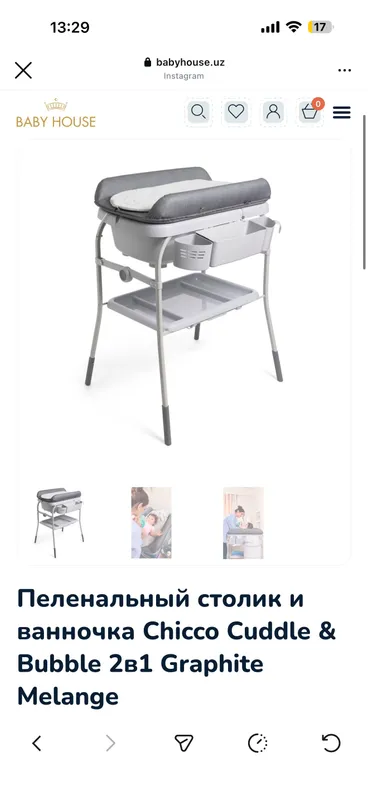Open the site search

click(198, 111)
